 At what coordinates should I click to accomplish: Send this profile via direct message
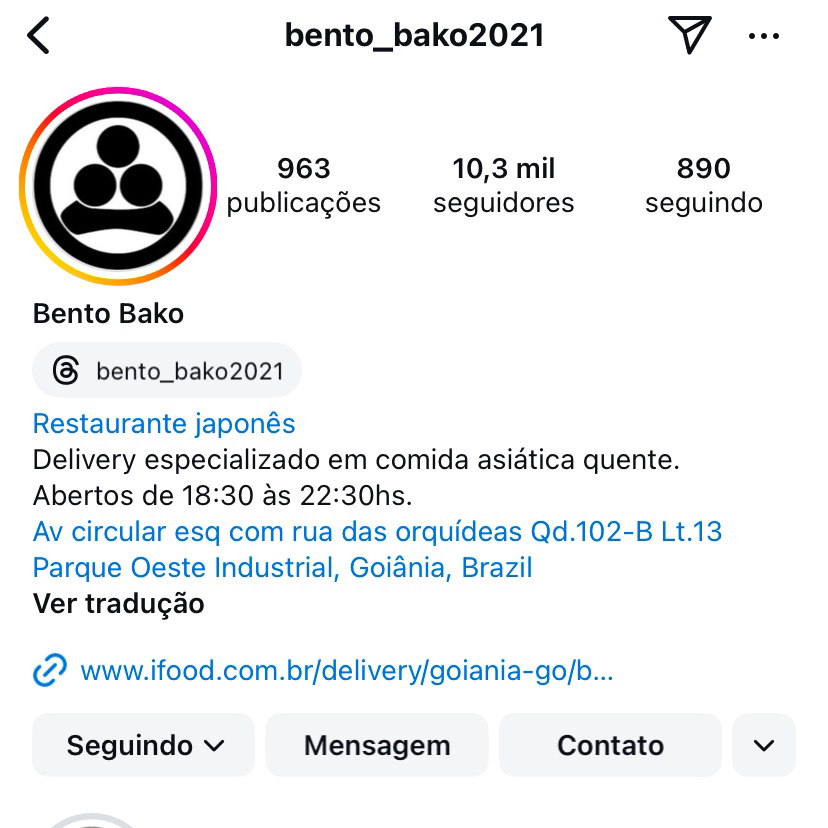pos(689,36)
